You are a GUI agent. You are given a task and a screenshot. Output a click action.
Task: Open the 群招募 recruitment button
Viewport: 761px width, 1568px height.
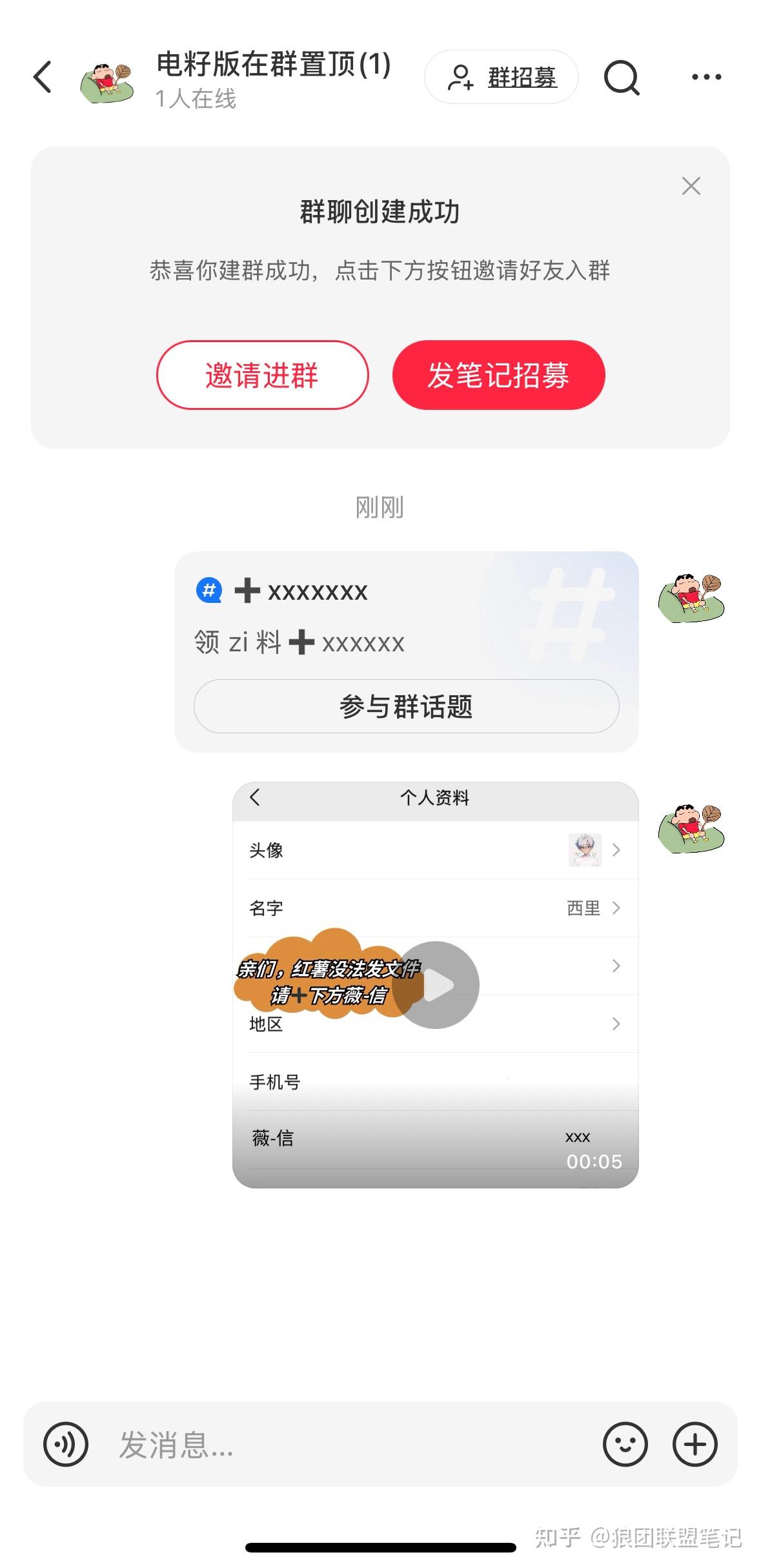[502, 77]
